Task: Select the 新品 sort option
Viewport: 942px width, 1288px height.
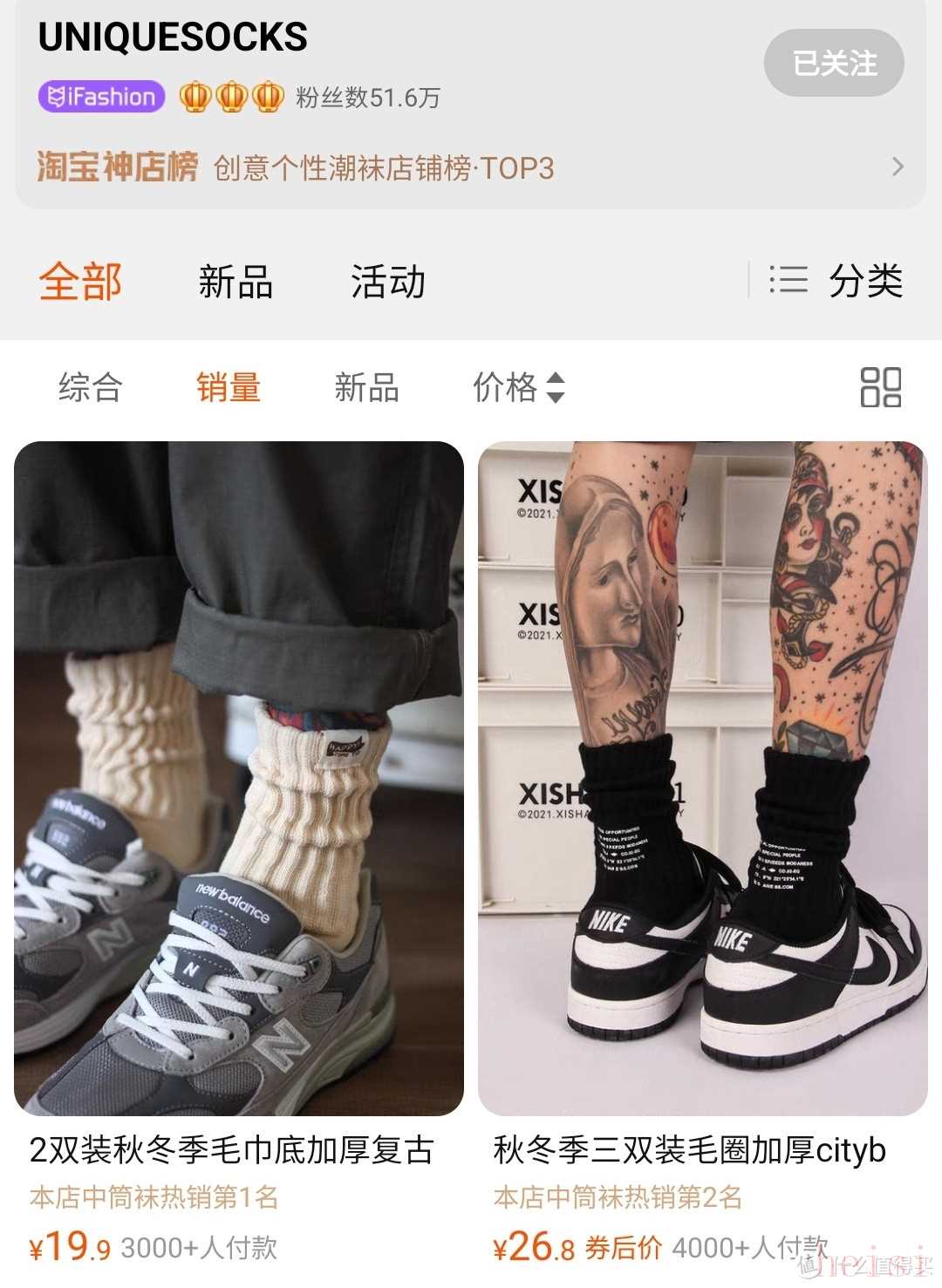Action: pos(366,387)
